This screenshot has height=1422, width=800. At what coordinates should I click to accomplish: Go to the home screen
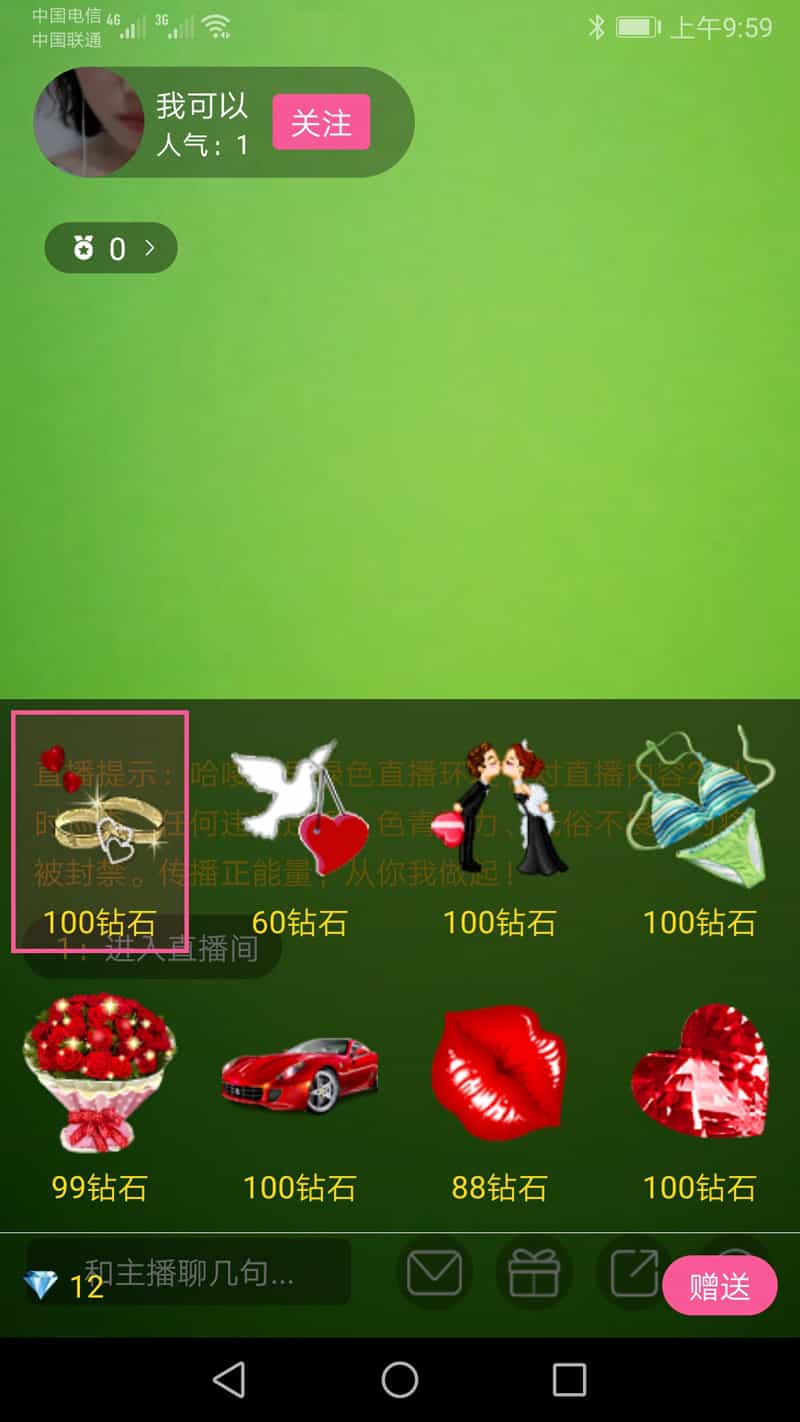pos(400,1380)
